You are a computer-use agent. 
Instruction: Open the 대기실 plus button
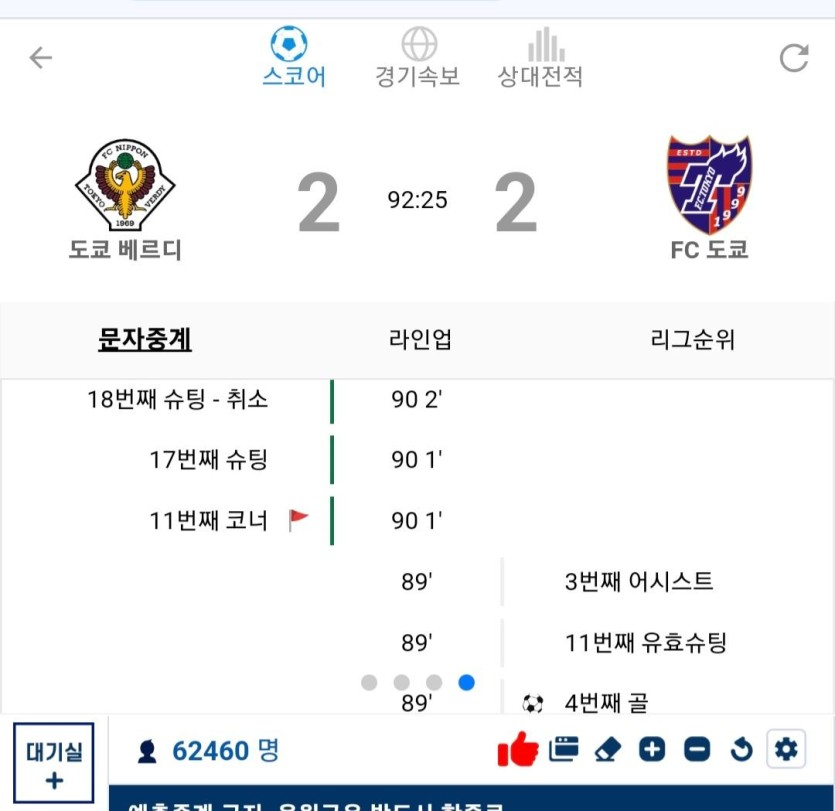point(54,767)
